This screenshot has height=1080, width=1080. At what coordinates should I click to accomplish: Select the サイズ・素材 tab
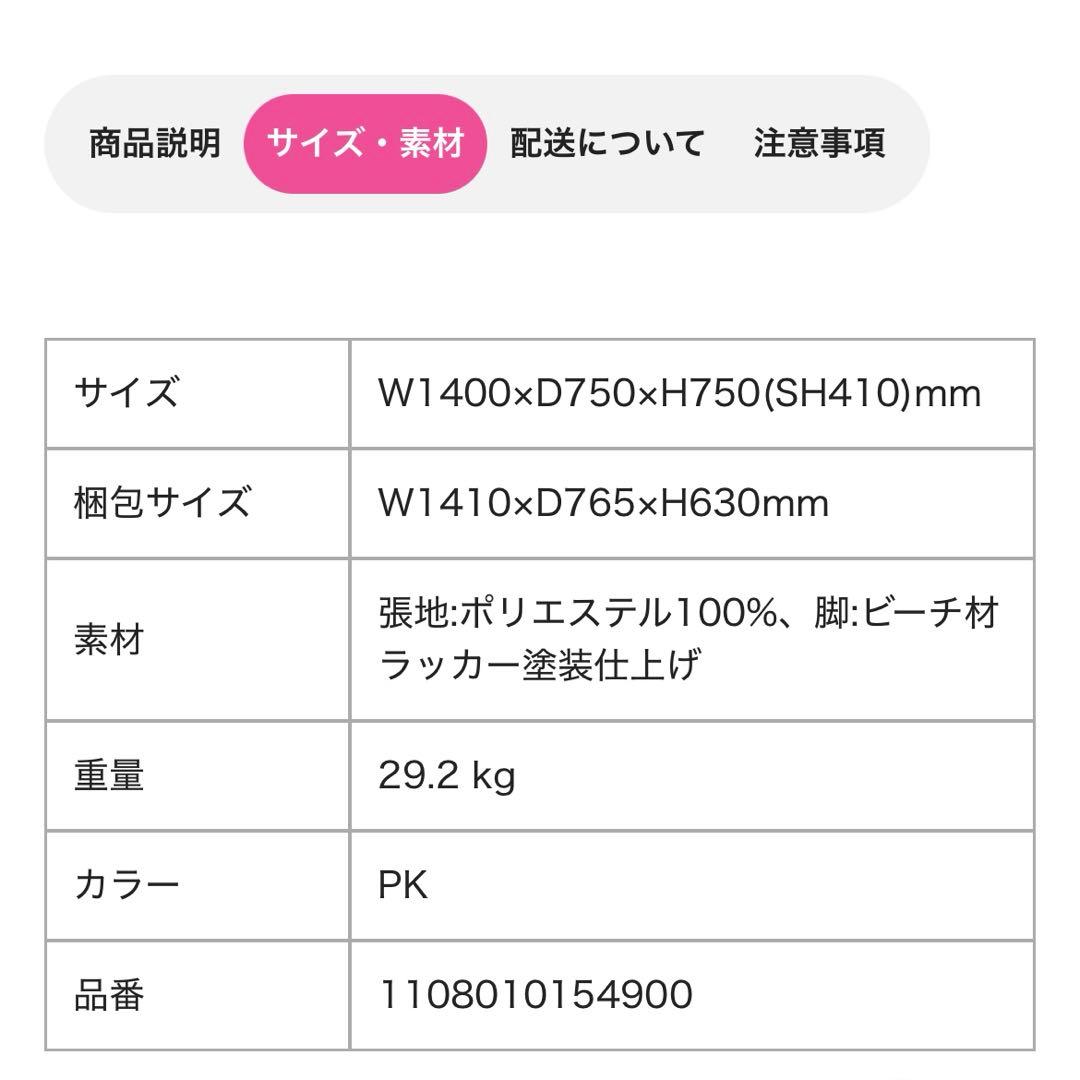point(365,143)
